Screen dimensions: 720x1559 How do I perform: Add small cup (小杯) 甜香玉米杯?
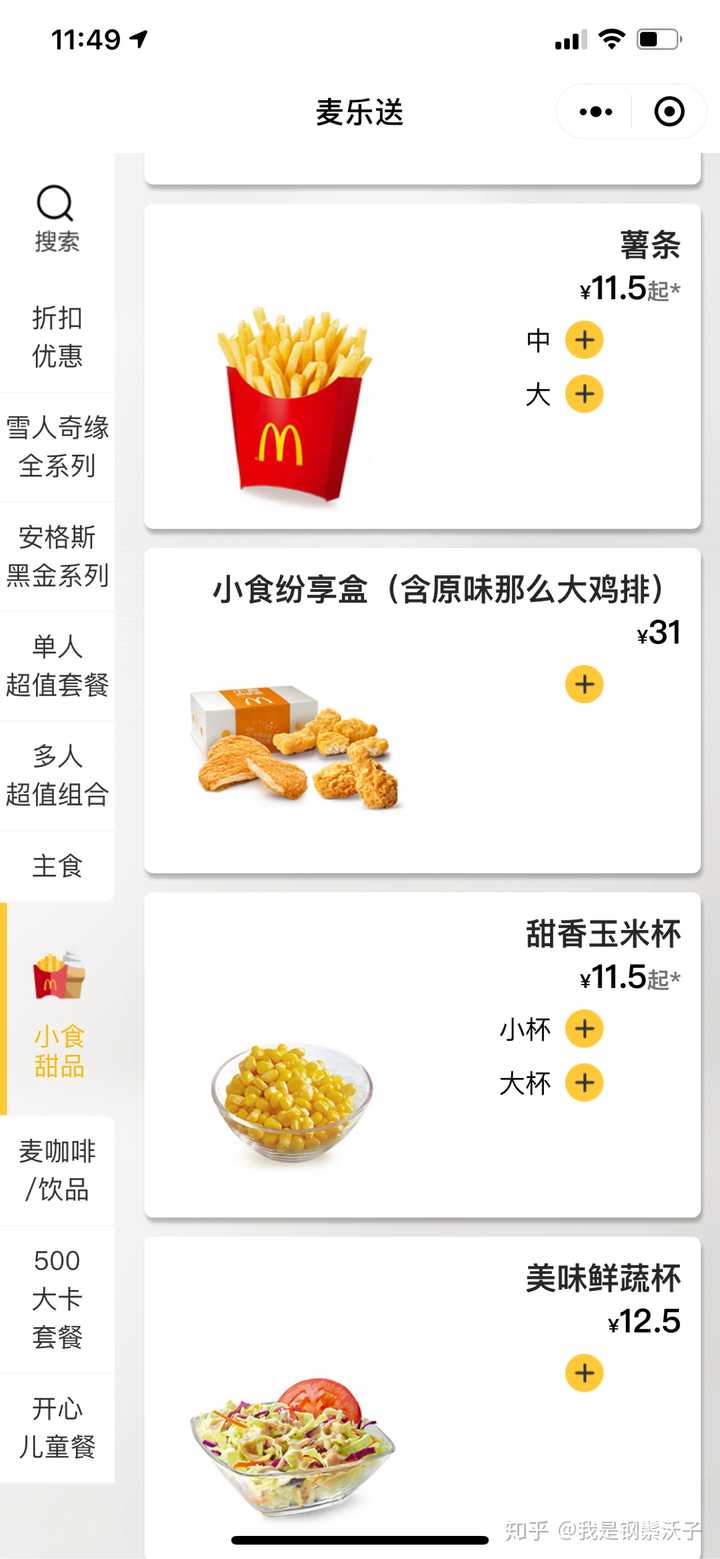click(584, 1029)
